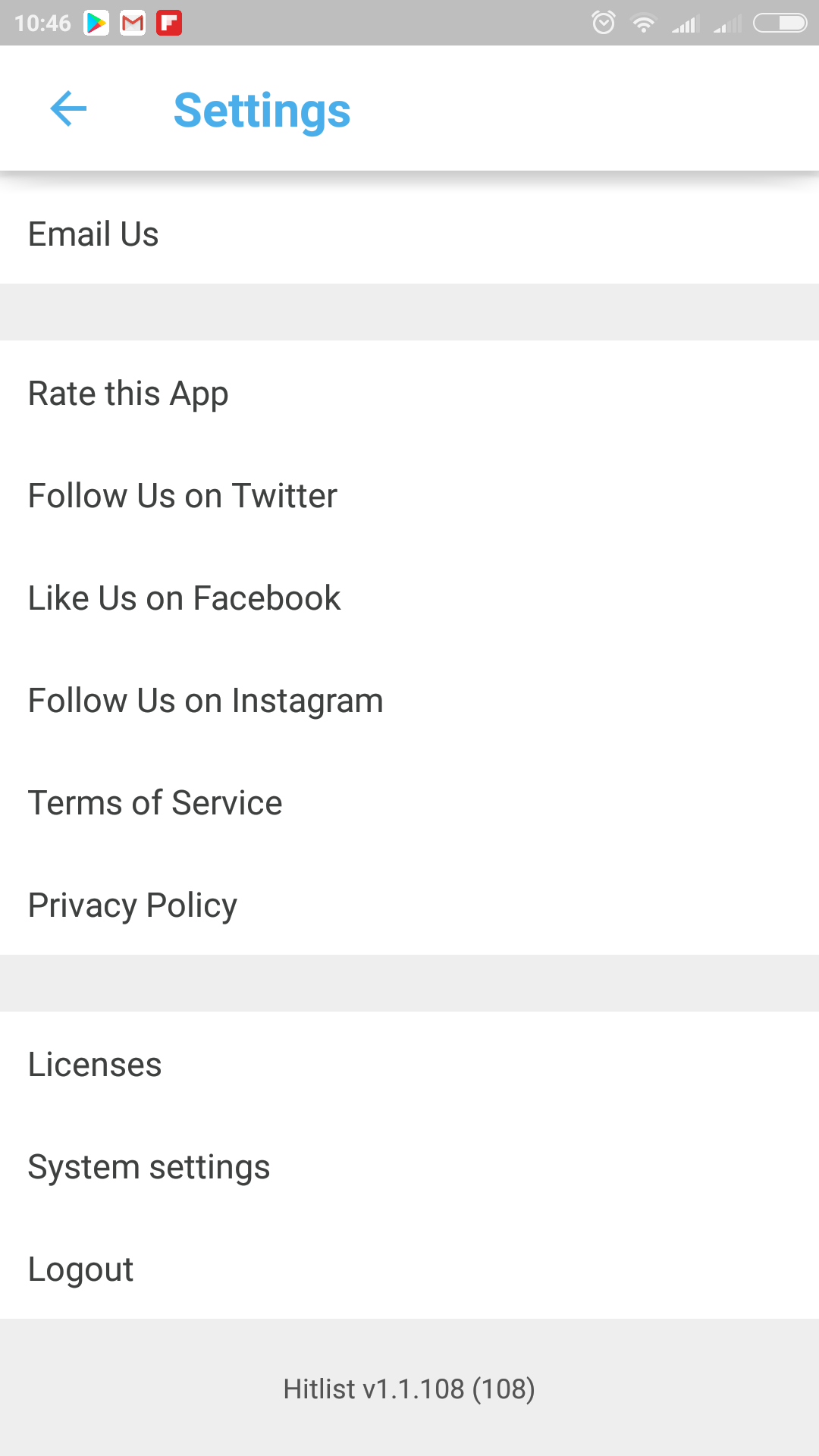This screenshot has width=819, height=1456.
Task: Tap Like Us on Facebook
Action: pyautogui.click(x=409, y=598)
